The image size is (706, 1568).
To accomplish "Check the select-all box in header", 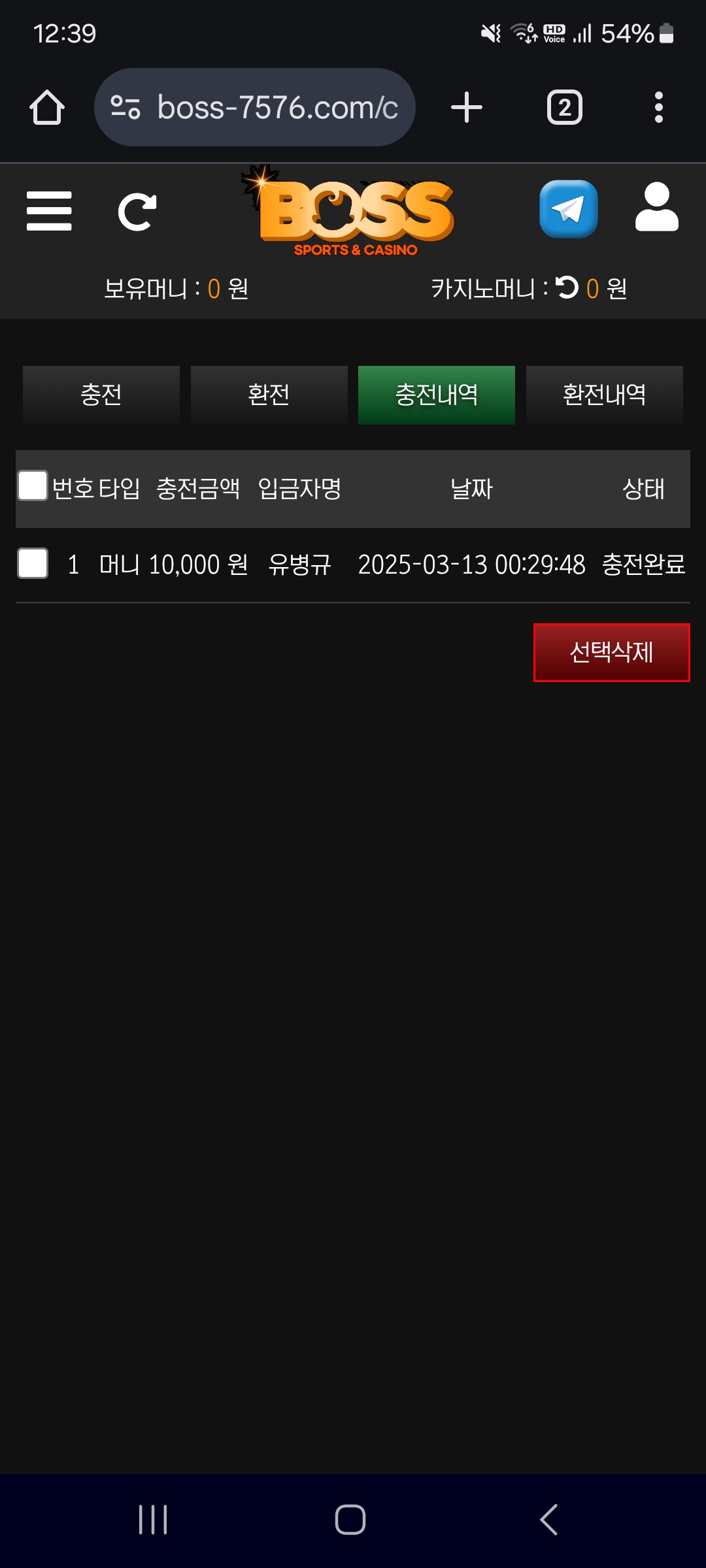I will click(x=33, y=486).
